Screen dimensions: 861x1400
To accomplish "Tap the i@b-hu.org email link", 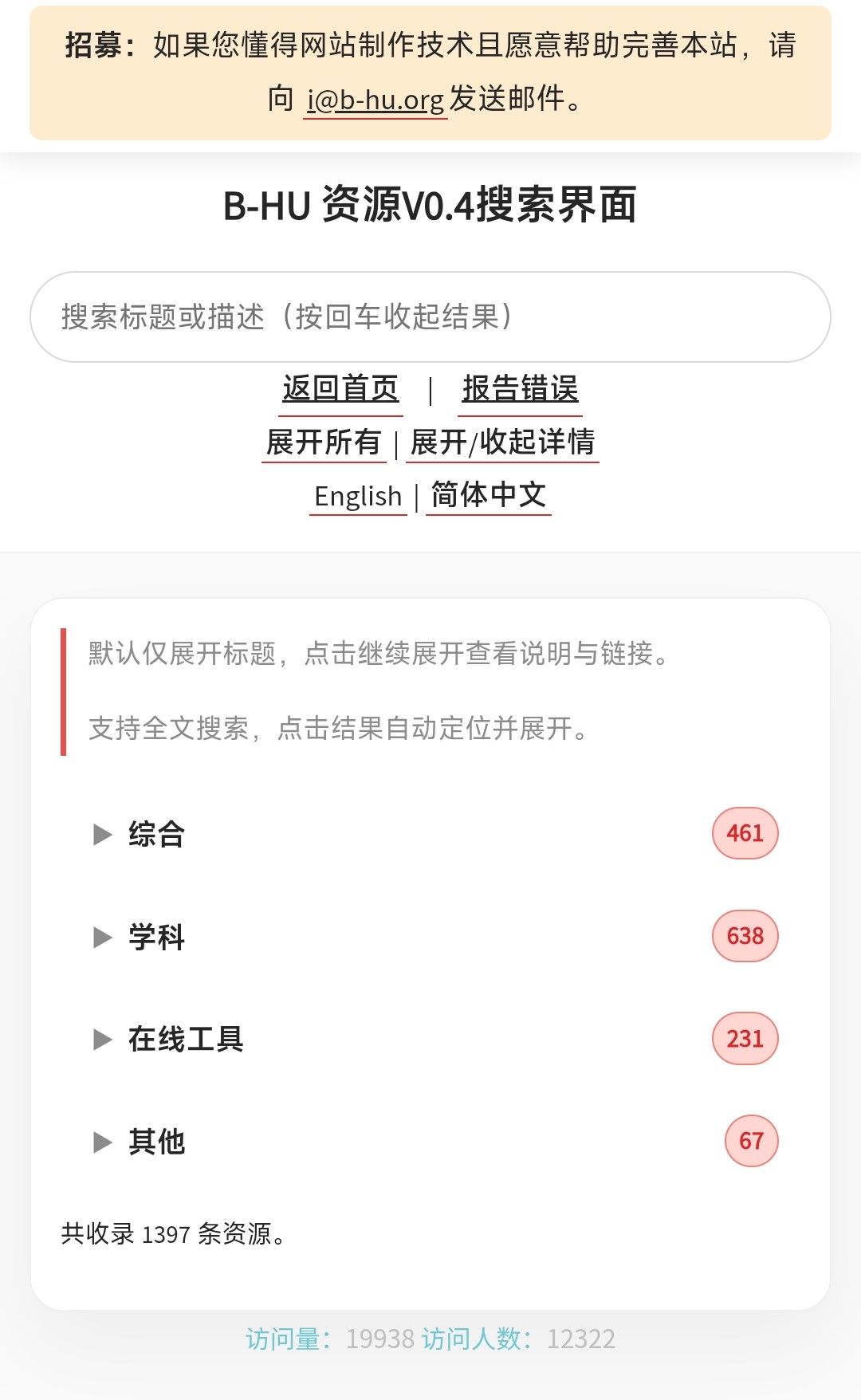I will click(x=375, y=100).
